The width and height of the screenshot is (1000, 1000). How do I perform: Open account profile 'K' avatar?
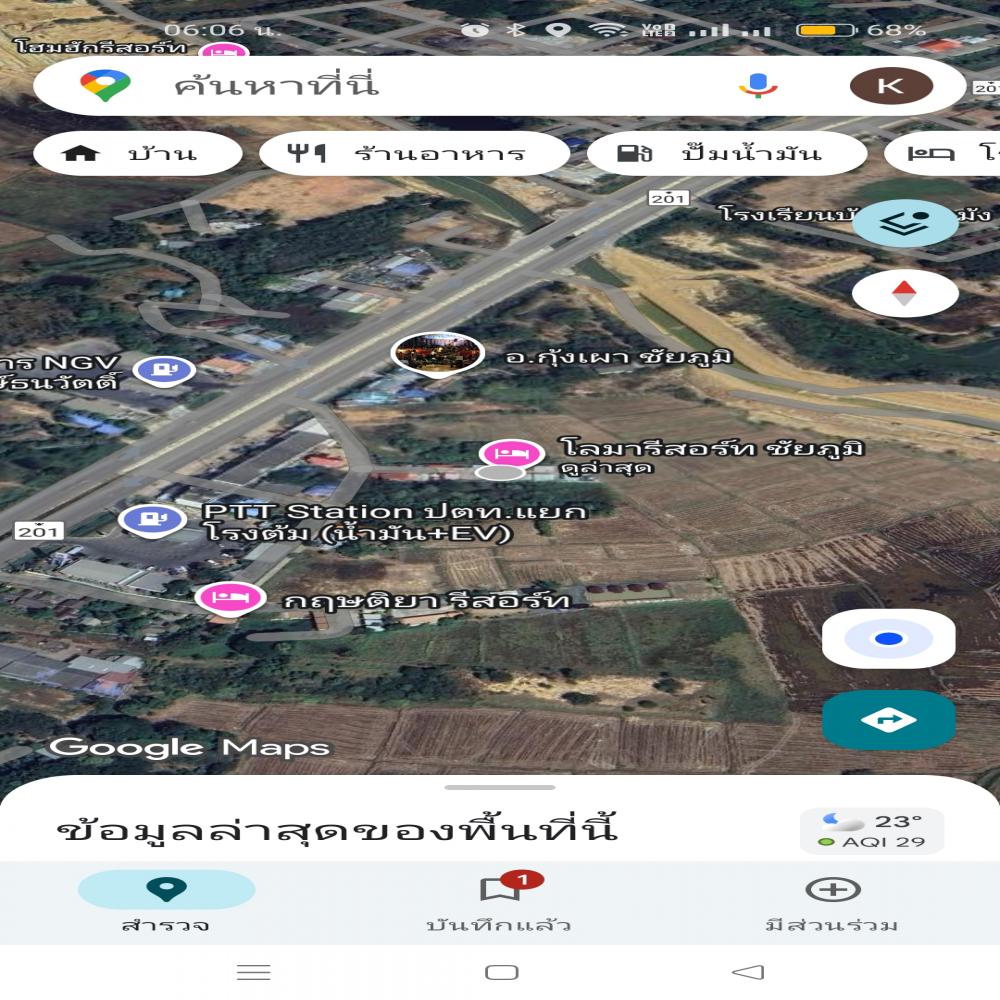tap(890, 86)
